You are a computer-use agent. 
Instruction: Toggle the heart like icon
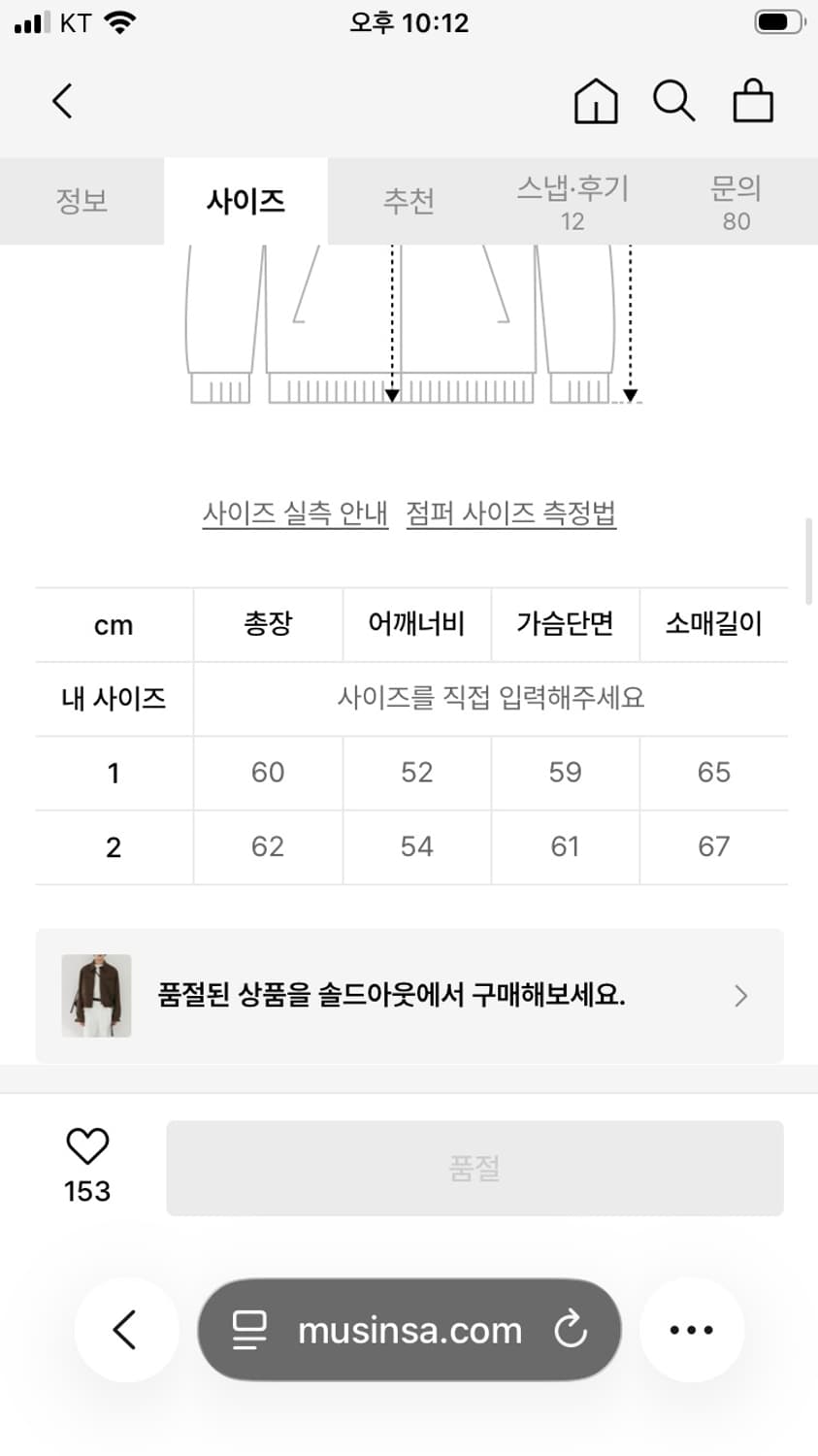pyautogui.click(x=86, y=1146)
